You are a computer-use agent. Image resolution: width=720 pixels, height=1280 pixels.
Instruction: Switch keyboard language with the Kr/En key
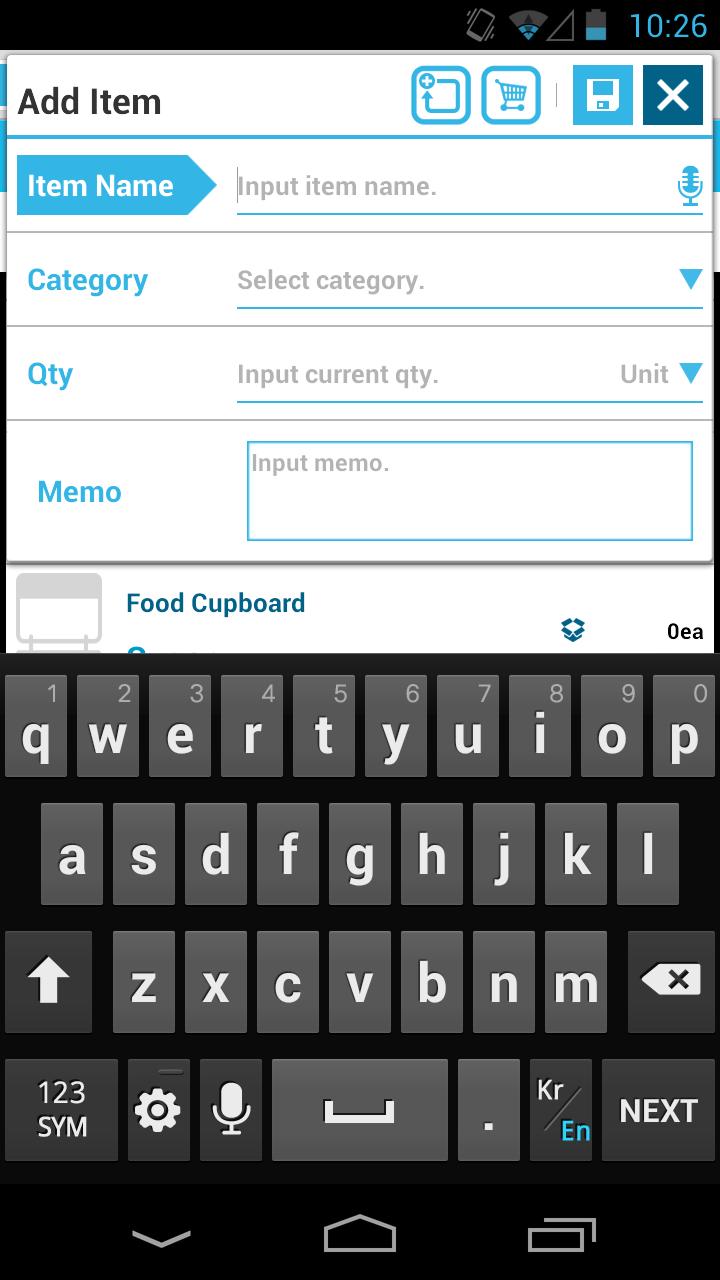[x=561, y=1110]
